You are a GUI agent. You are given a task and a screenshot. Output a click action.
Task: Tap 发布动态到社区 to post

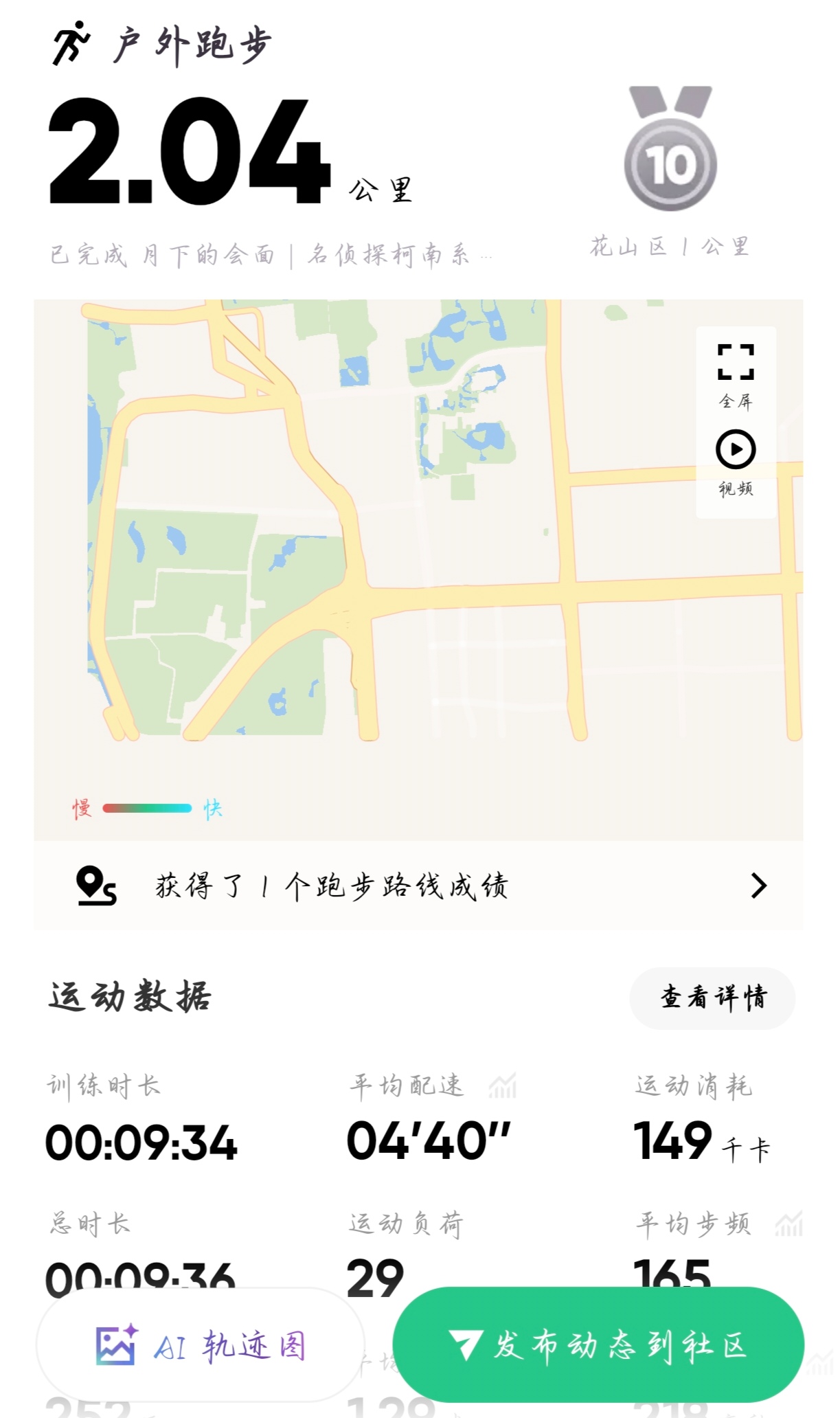pyautogui.click(x=598, y=1344)
